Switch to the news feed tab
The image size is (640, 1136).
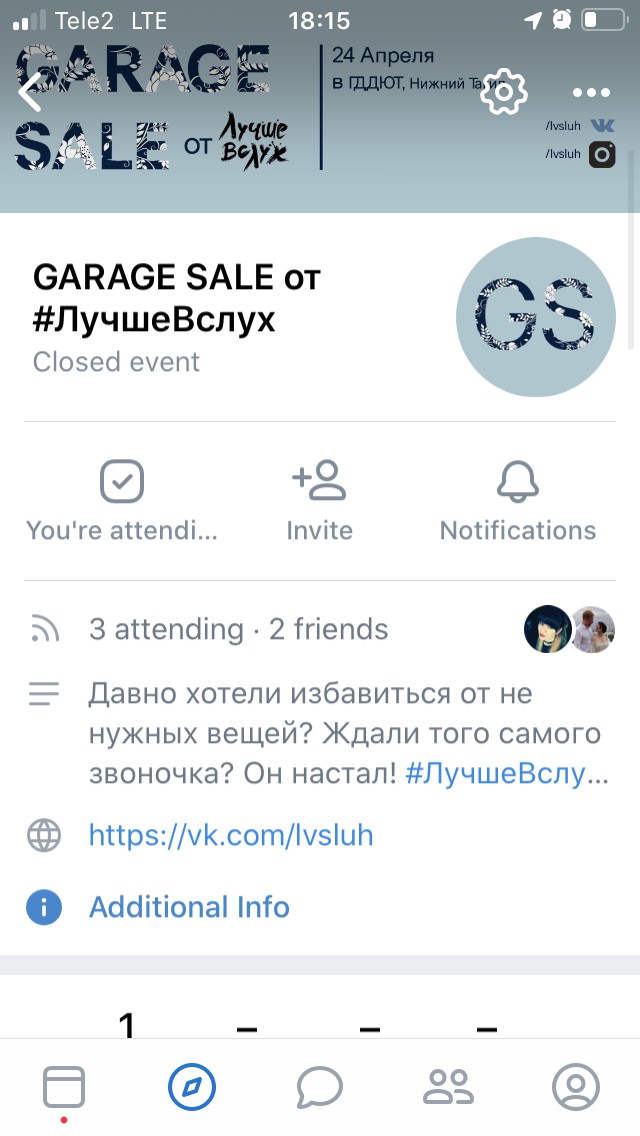point(64,1087)
